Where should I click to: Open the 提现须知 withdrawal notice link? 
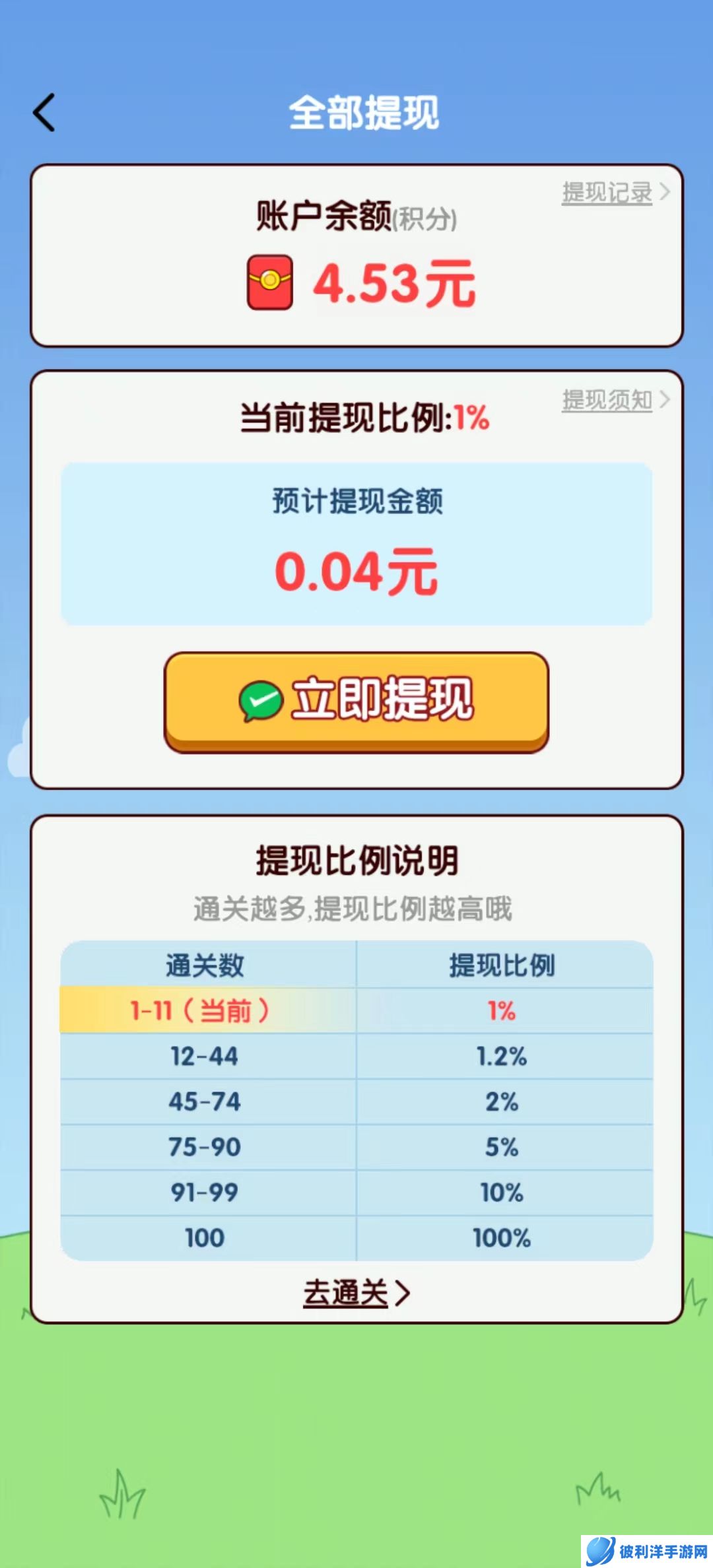click(x=614, y=400)
